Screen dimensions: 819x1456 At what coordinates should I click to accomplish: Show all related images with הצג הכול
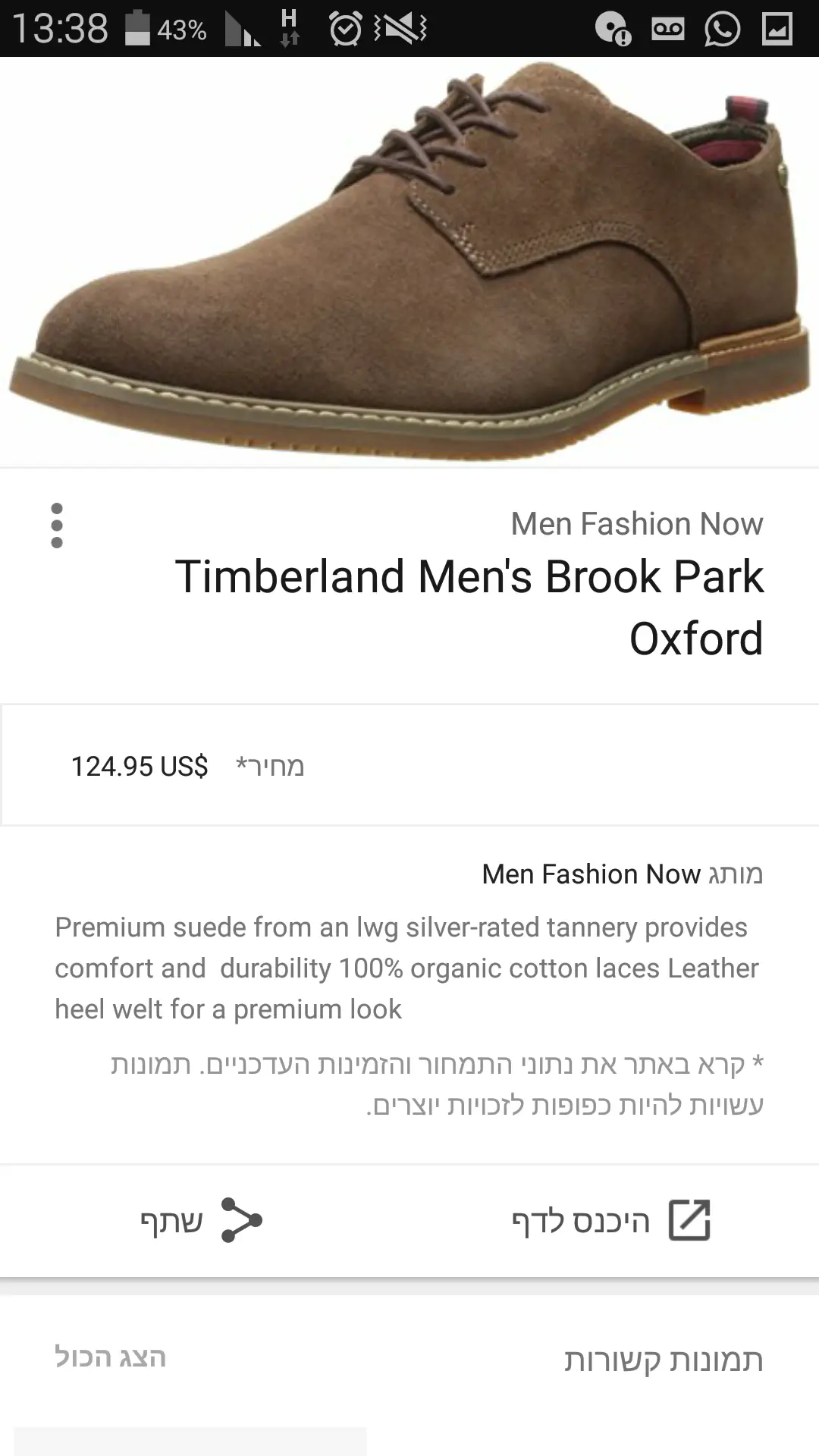pos(111,1357)
